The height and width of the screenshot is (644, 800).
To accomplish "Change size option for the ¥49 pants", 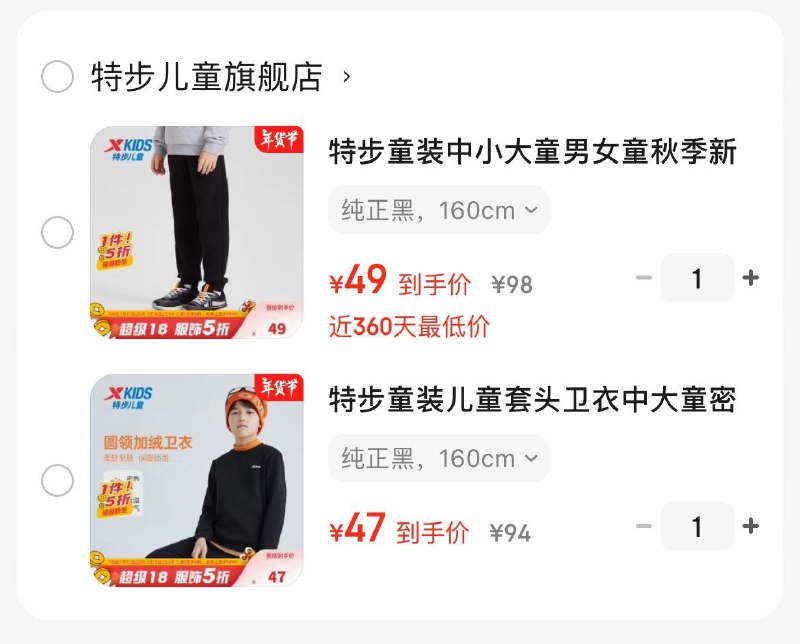I will 439,210.
